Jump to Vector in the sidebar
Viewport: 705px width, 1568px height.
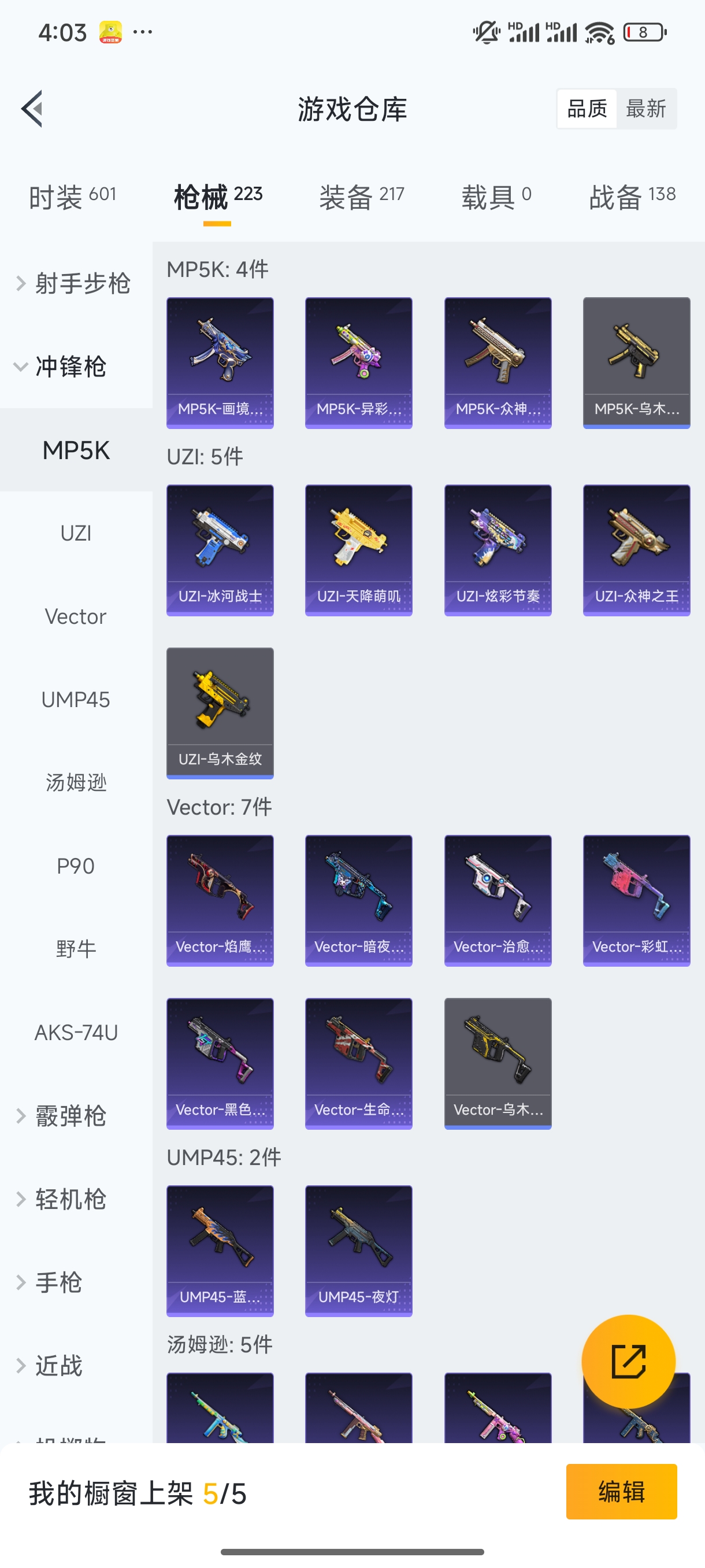tap(76, 616)
